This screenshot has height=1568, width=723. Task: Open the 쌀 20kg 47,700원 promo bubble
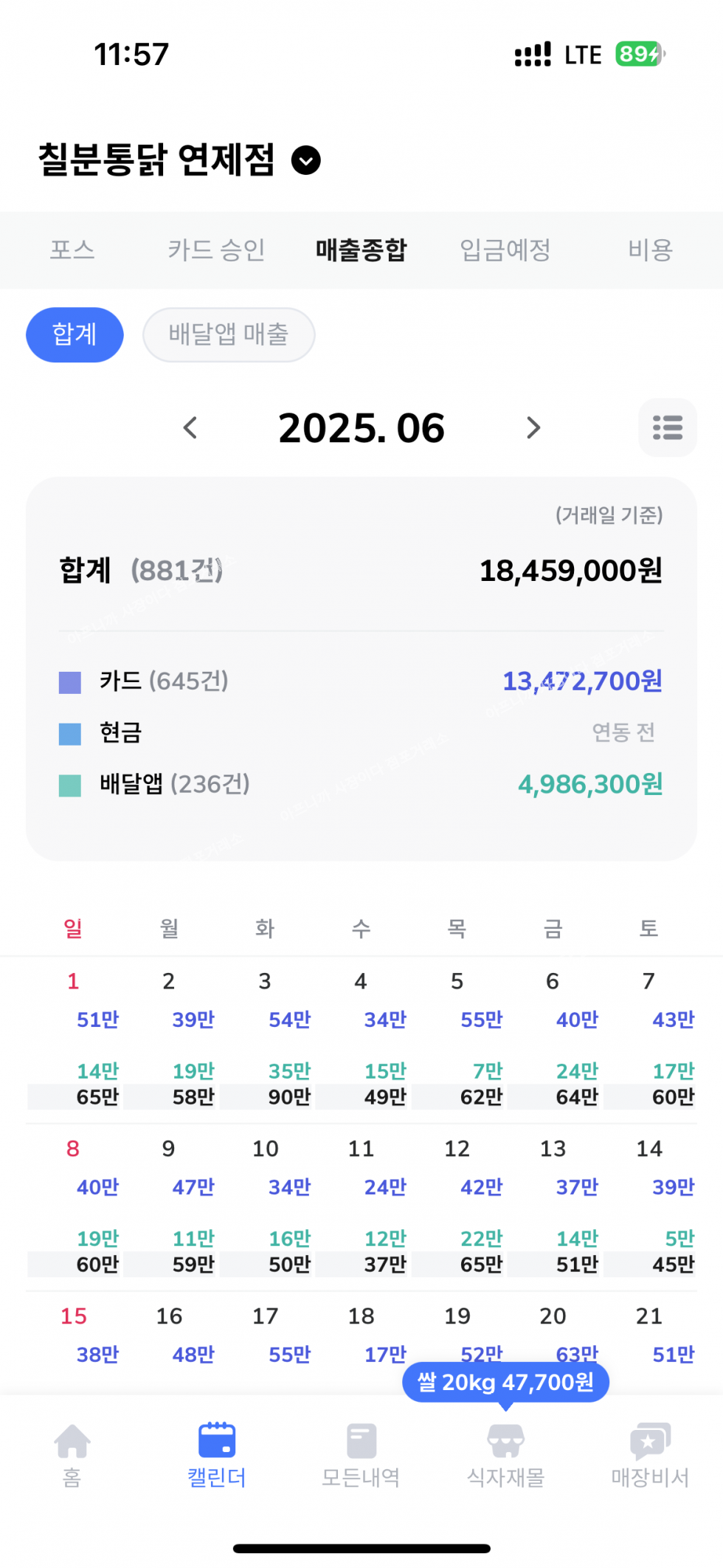coord(505,1382)
